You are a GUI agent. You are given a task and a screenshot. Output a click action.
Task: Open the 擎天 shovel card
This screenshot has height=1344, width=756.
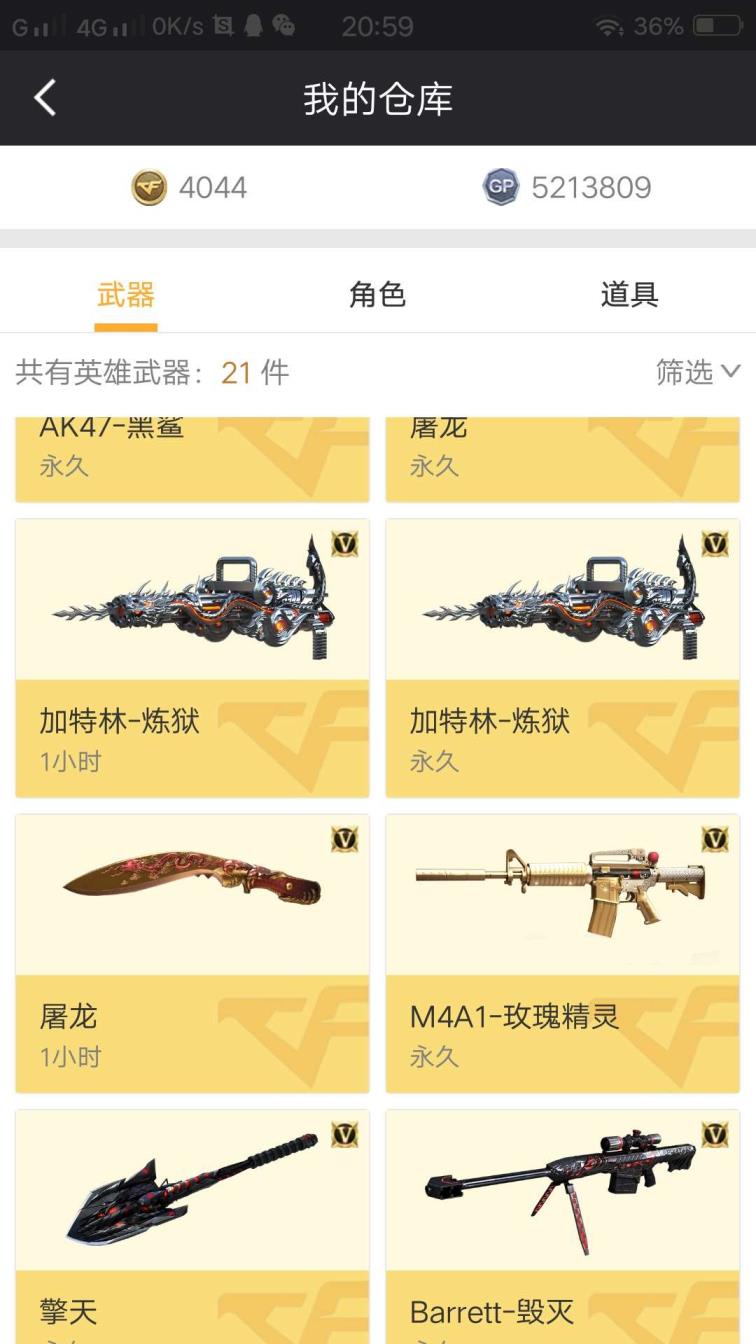(x=192, y=1225)
